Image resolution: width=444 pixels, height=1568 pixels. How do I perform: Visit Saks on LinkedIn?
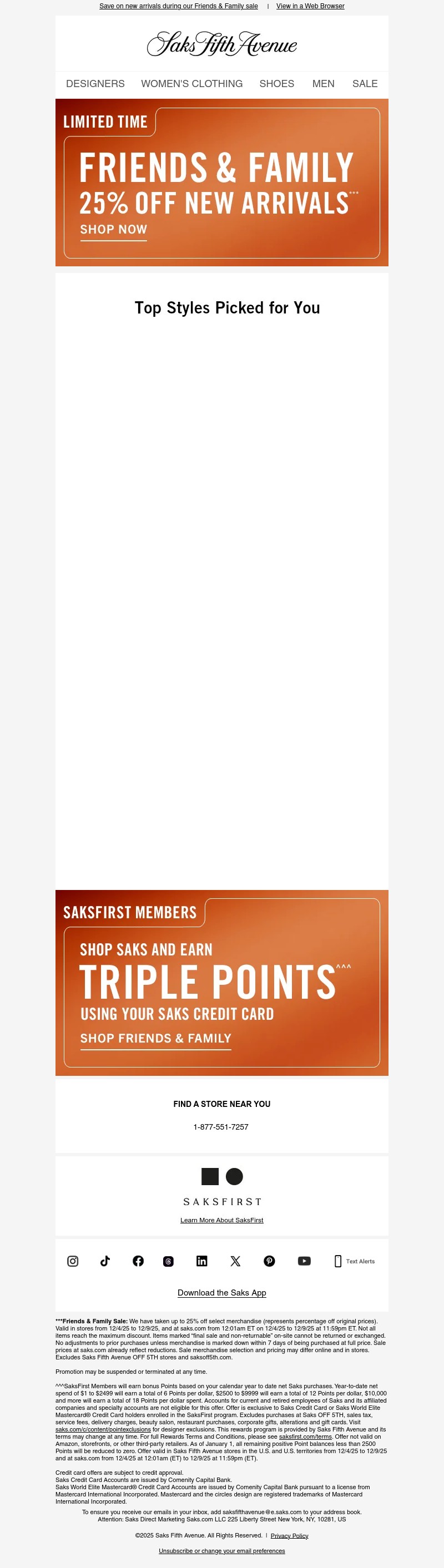pos(201,1261)
